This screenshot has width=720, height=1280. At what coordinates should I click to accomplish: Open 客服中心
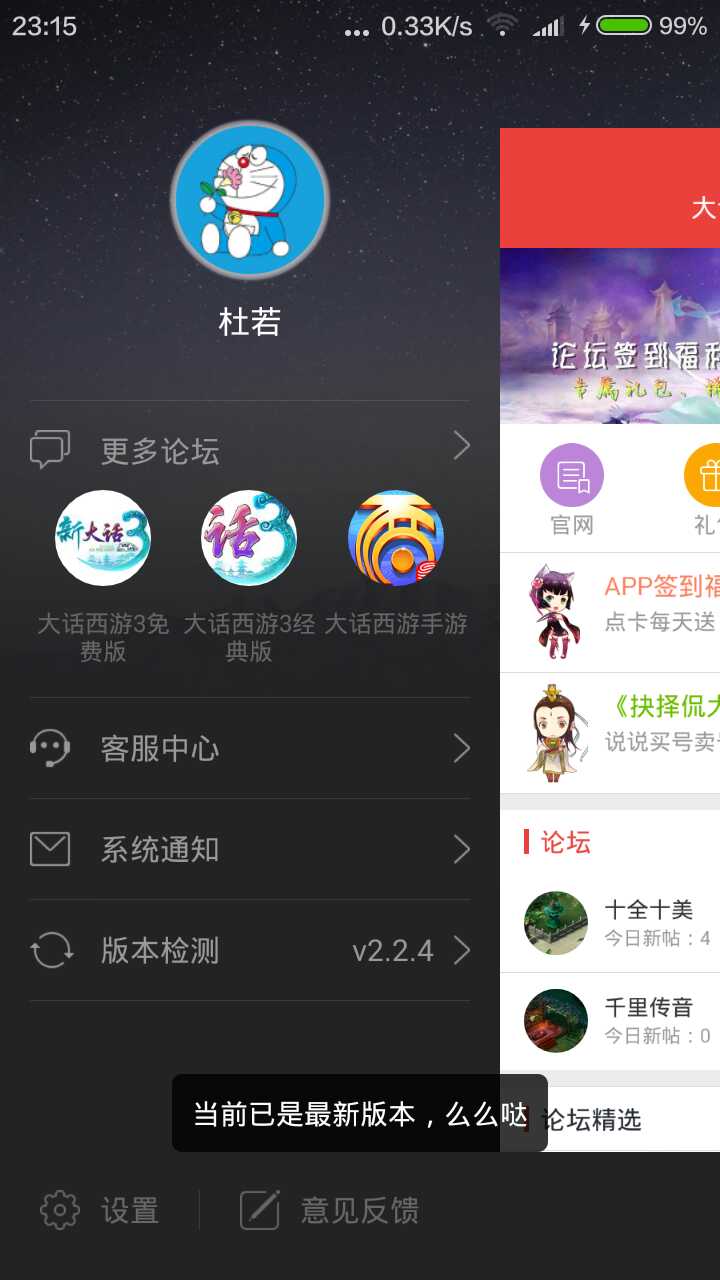click(249, 748)
